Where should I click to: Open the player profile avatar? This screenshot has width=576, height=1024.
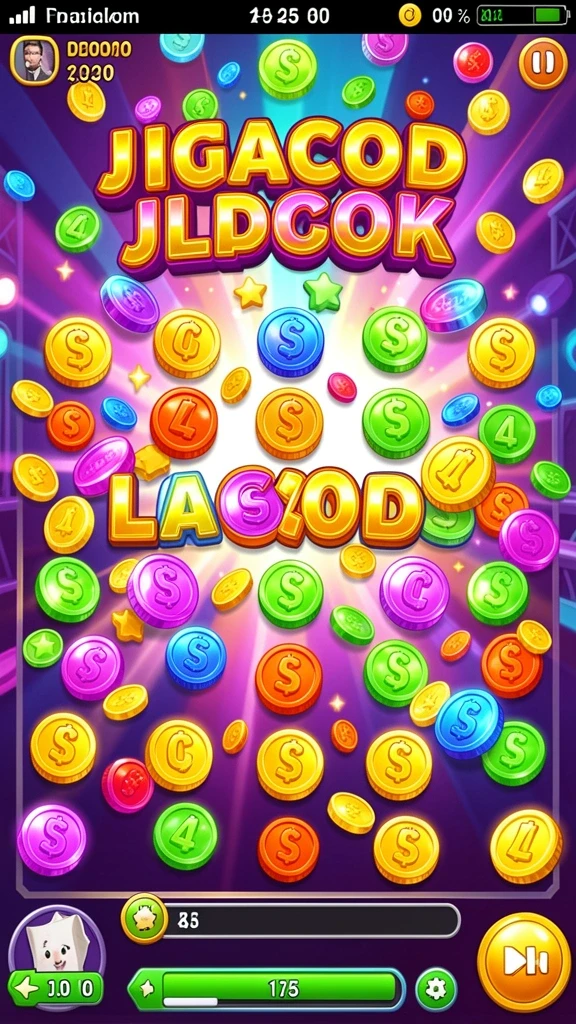(x=34, y=60)
